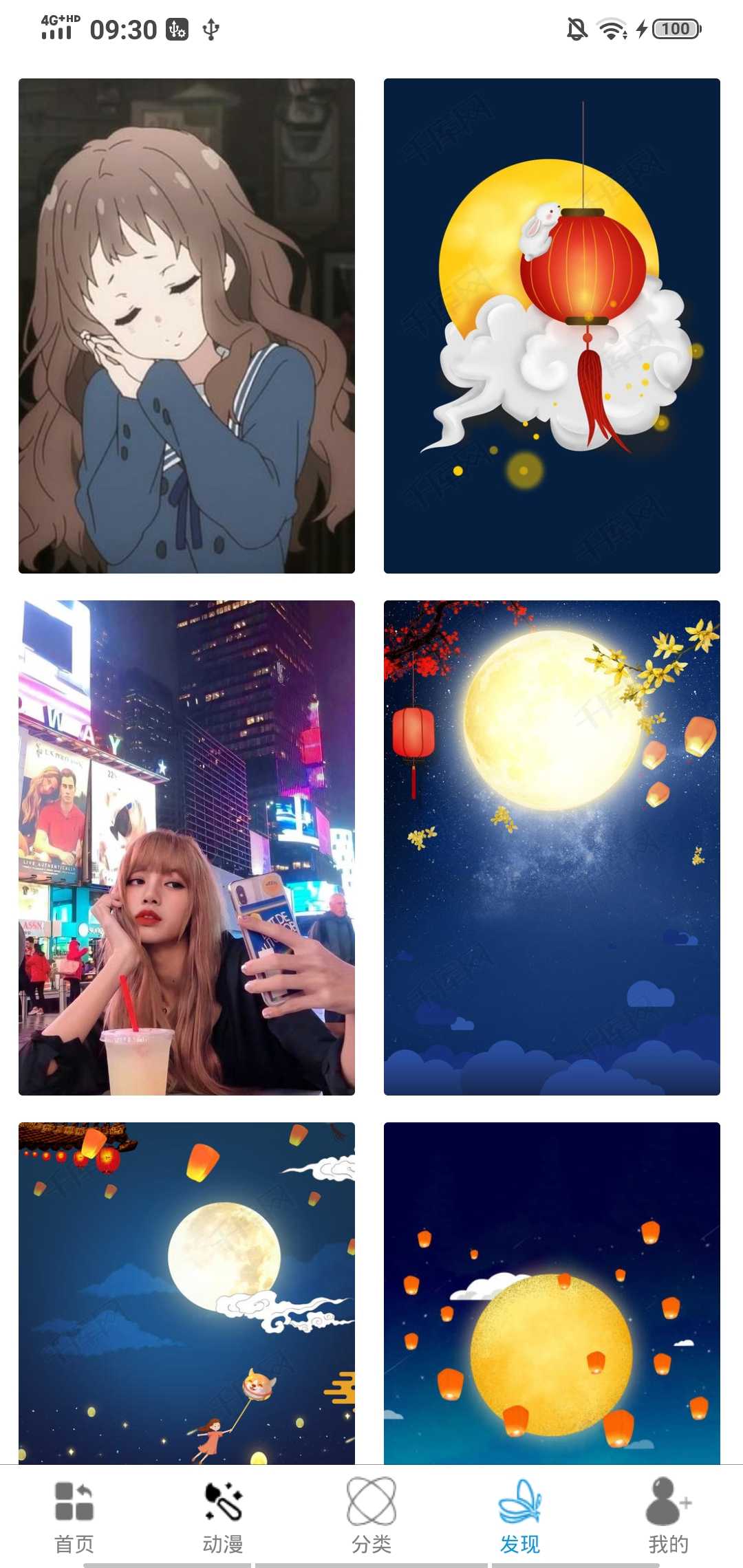Image resolution: width=743 pixels, height=1568 pixels.
Task: Open the girl in night city photo
Action: point(186,847)
